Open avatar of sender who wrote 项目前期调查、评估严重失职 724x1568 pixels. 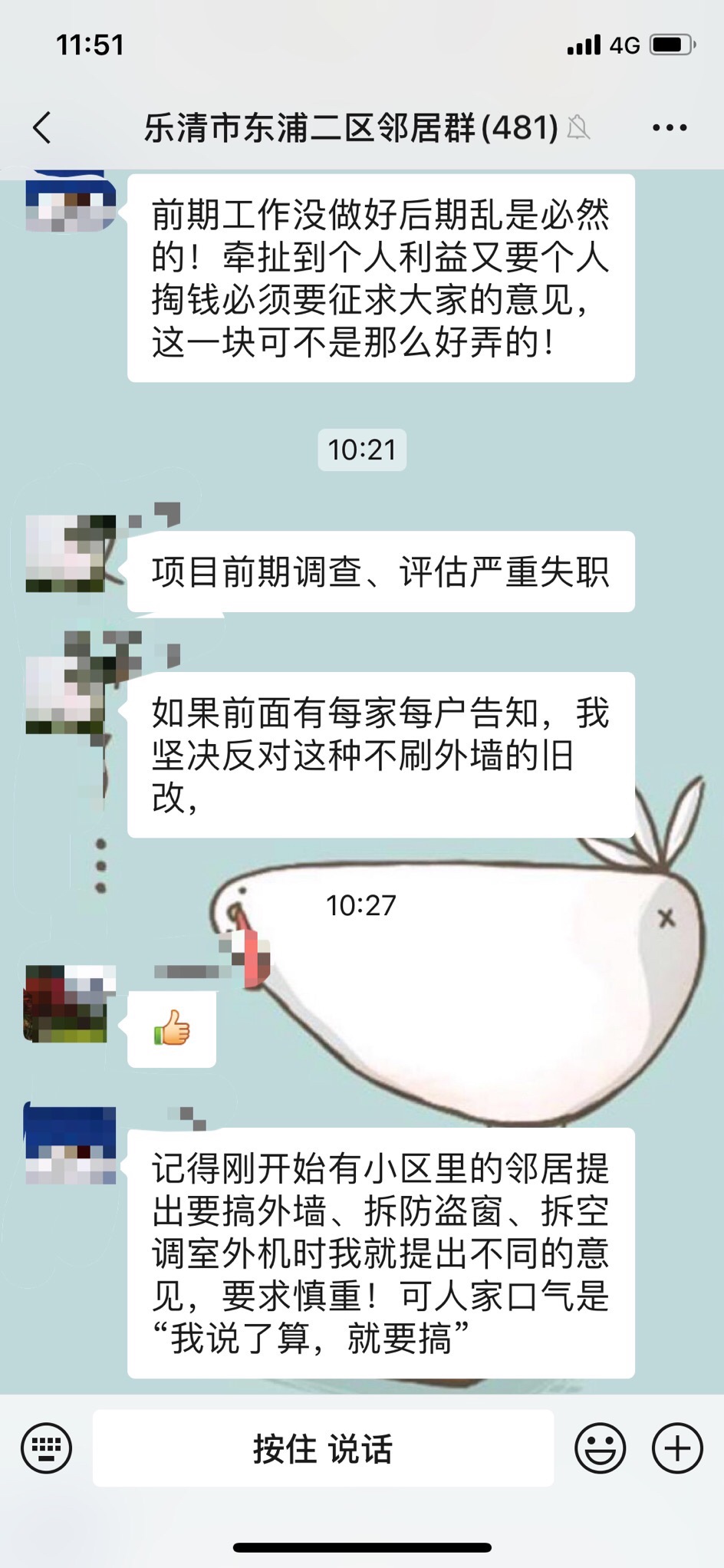66,554
